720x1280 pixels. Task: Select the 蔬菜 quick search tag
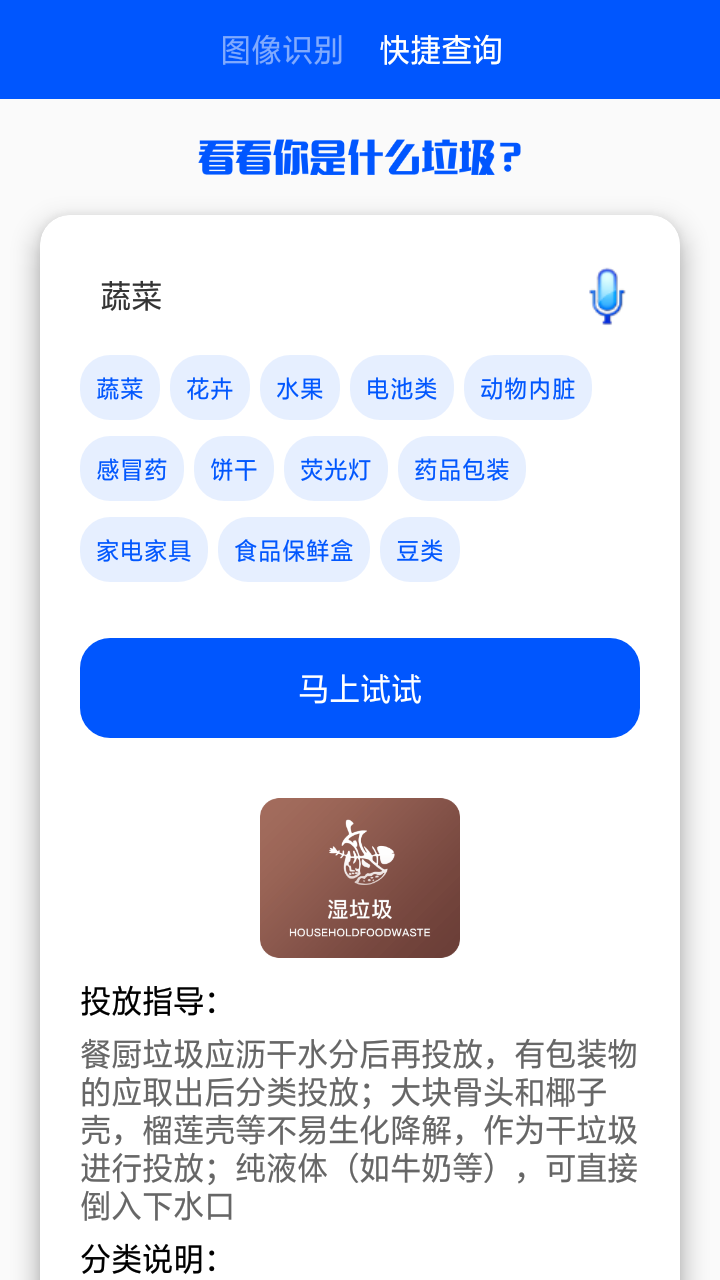click(x=119, y=388)
